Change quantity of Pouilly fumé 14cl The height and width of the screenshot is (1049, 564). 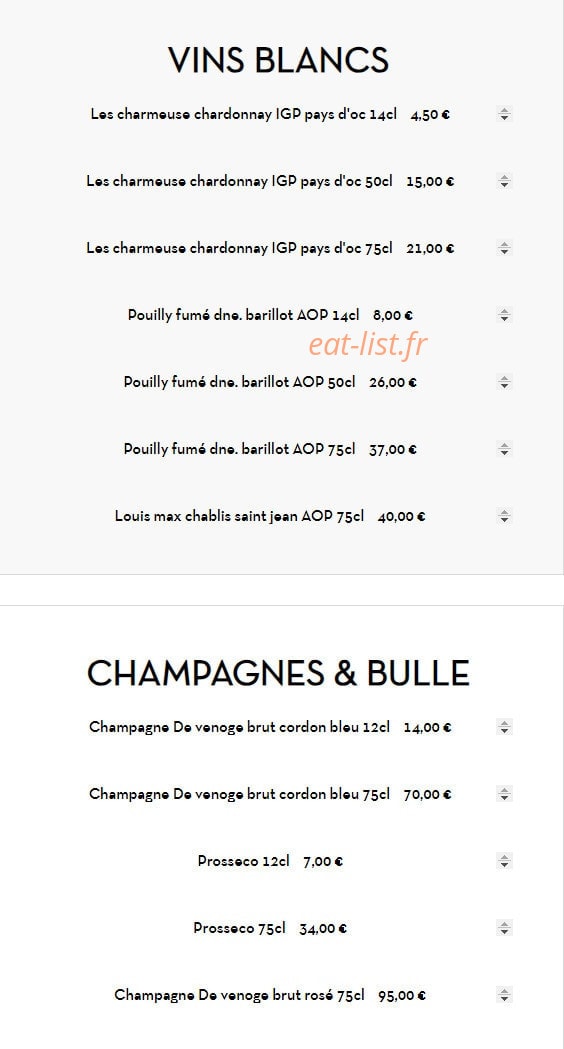504,315
